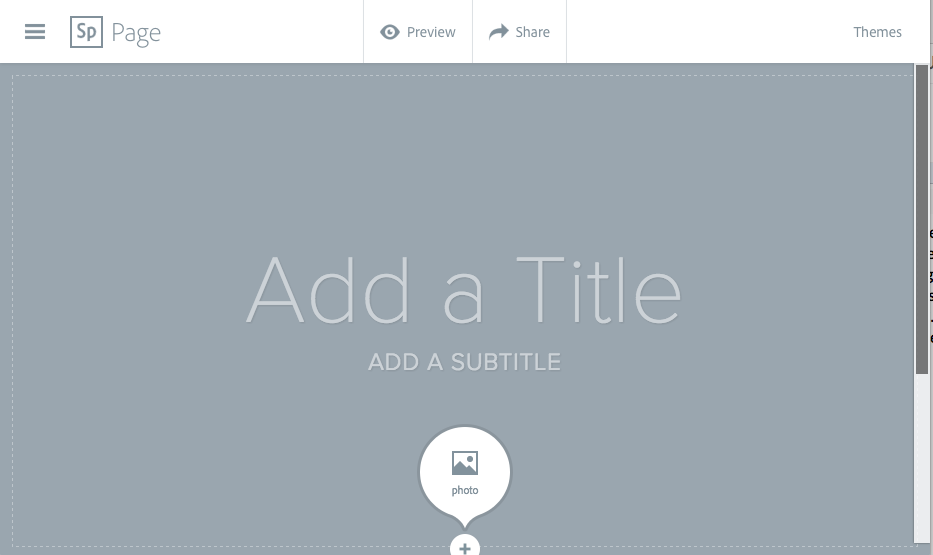Tap the Add a Title field
The width and height of the screenshot is (933, 555).
[464, 291]
